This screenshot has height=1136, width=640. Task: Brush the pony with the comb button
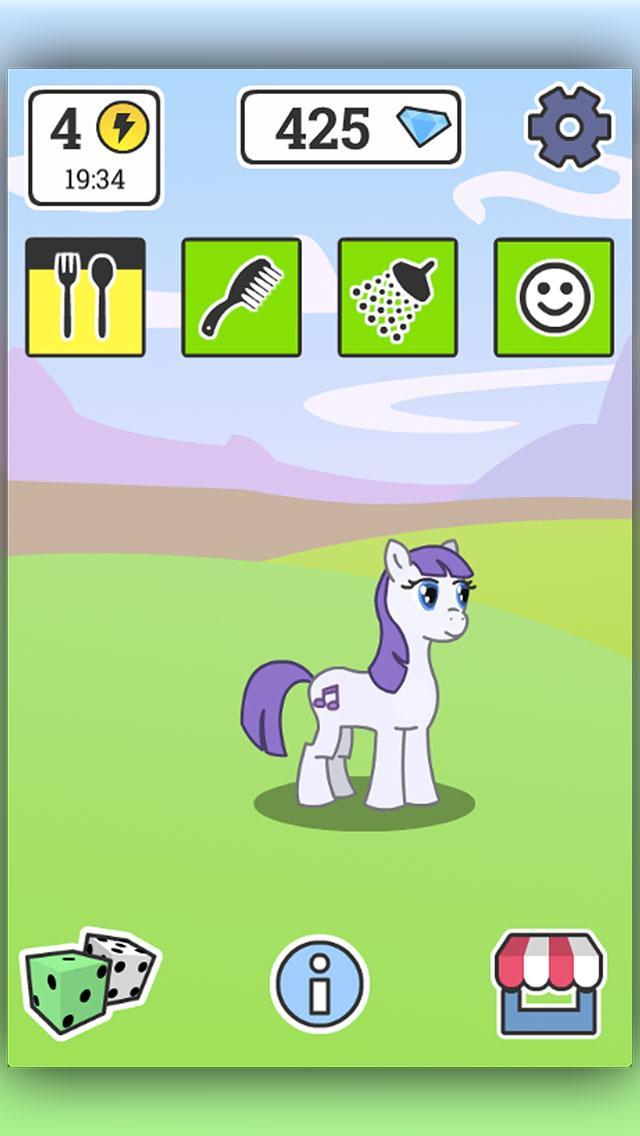pyautogui.click(x=241, y=297)
